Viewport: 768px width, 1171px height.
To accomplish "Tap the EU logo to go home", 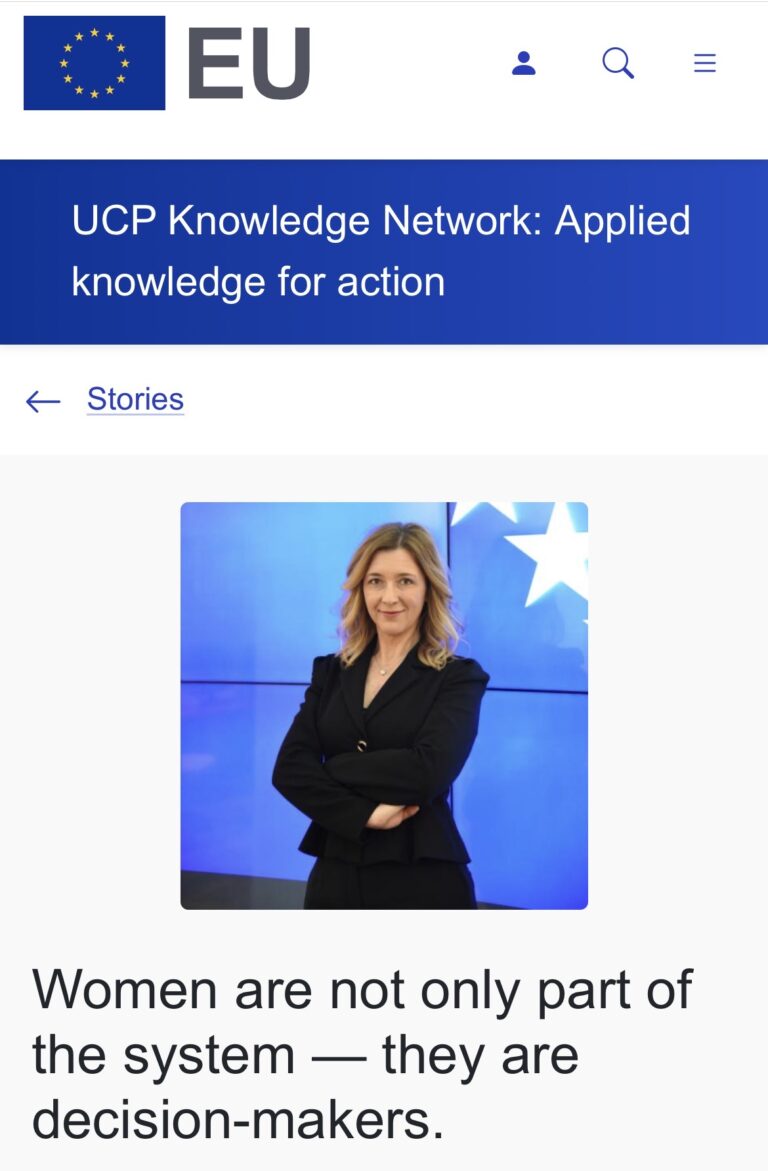I will click(167, 63).
